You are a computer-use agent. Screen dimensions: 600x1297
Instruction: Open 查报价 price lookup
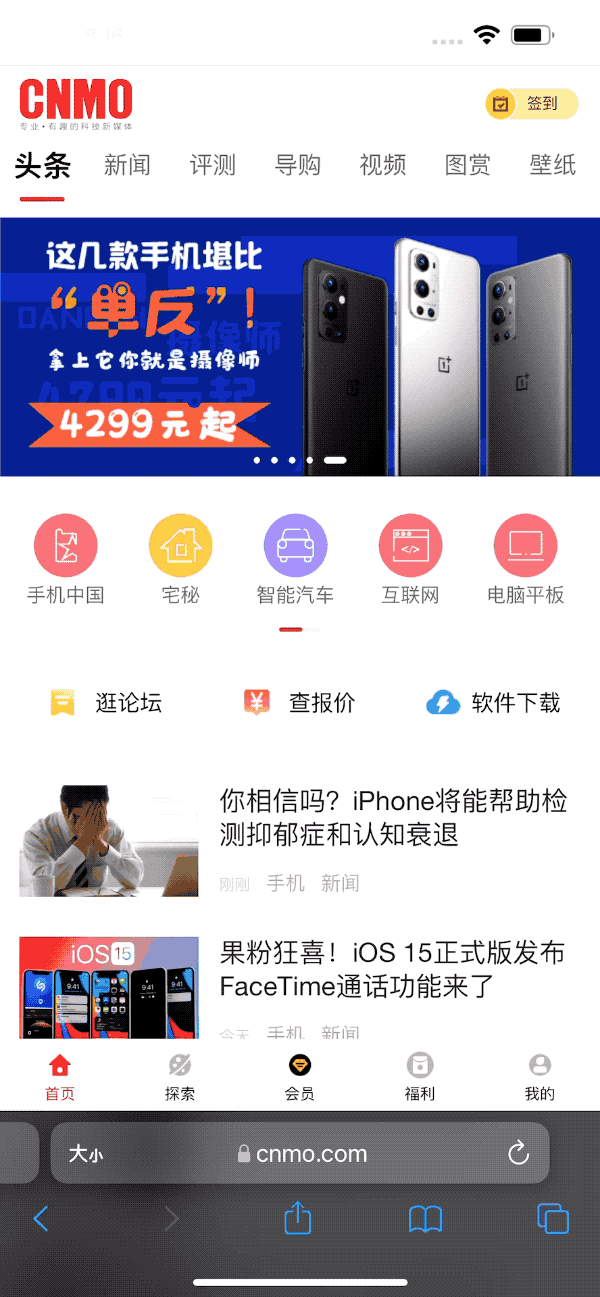pos(299,703)
